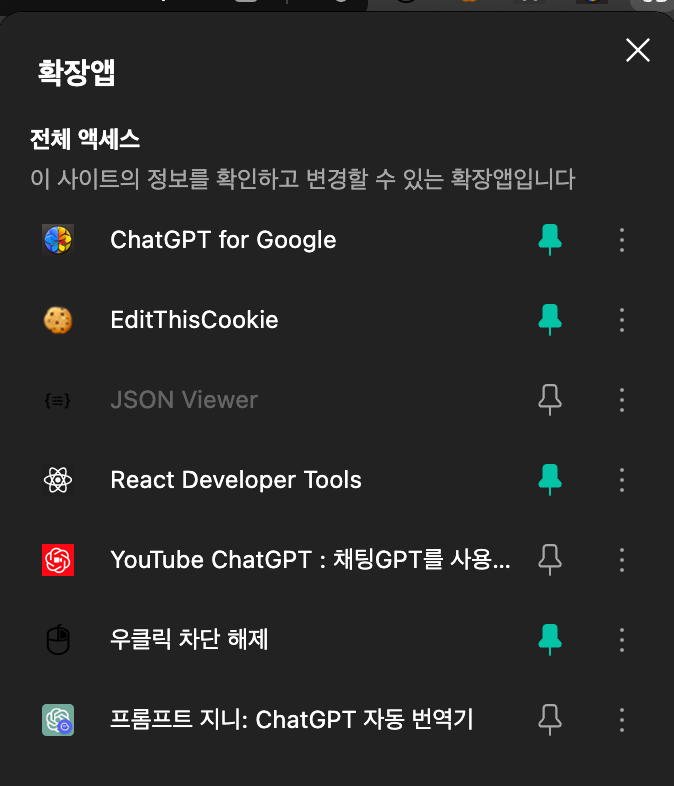Open 우클릭 차단 해제 extension
Screen dimensions: 674x786
189,640
